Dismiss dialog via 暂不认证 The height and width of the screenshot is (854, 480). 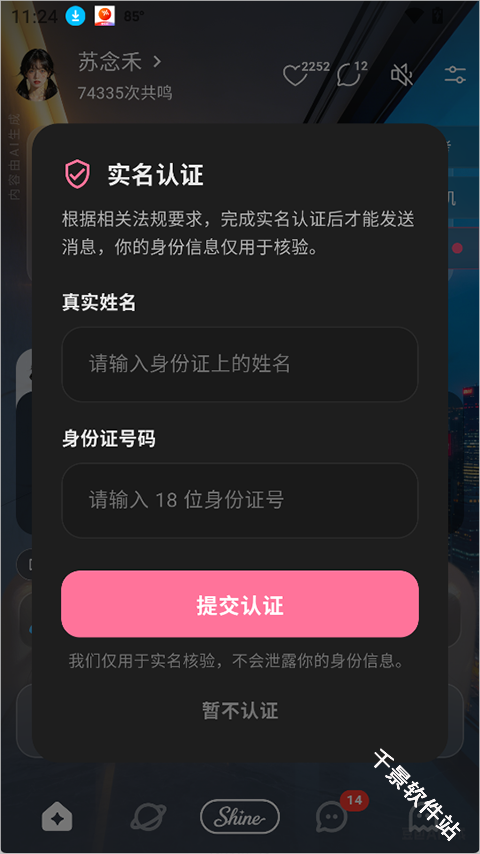pyautogui.click(x=240, y=710)
